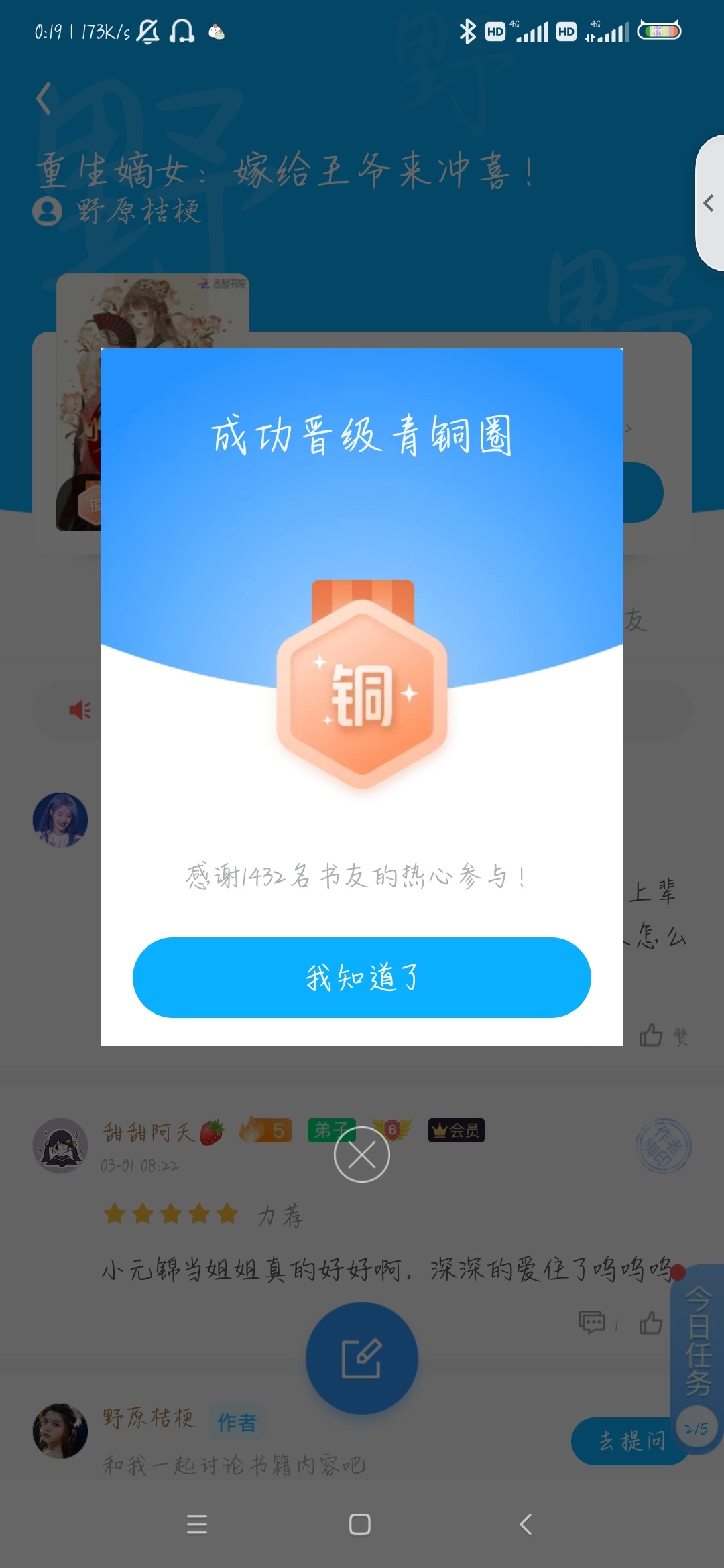
Task: Close the dialog with the X button
Action: click(362, 1155)
